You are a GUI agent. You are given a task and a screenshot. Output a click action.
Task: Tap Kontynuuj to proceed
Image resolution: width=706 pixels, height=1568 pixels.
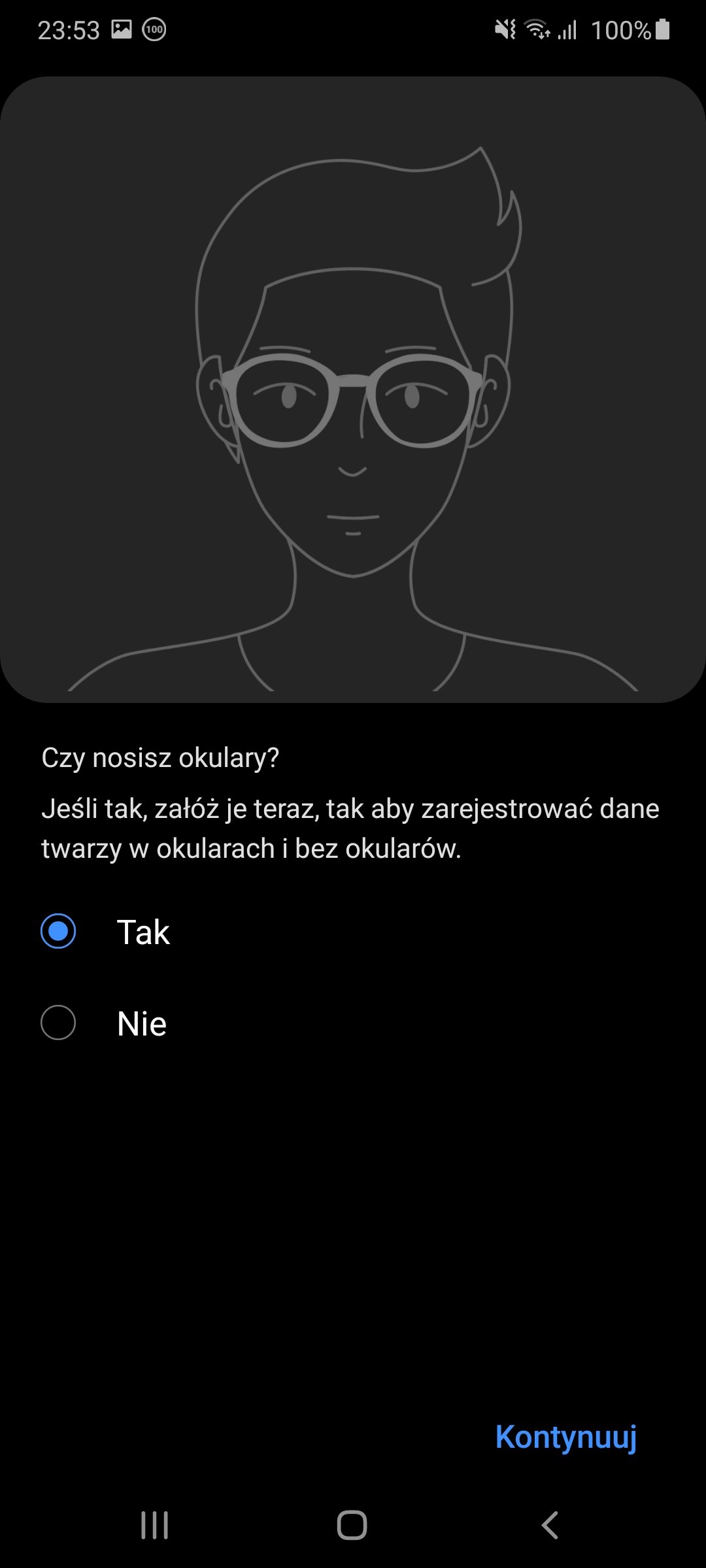[x=565, y=1437]
